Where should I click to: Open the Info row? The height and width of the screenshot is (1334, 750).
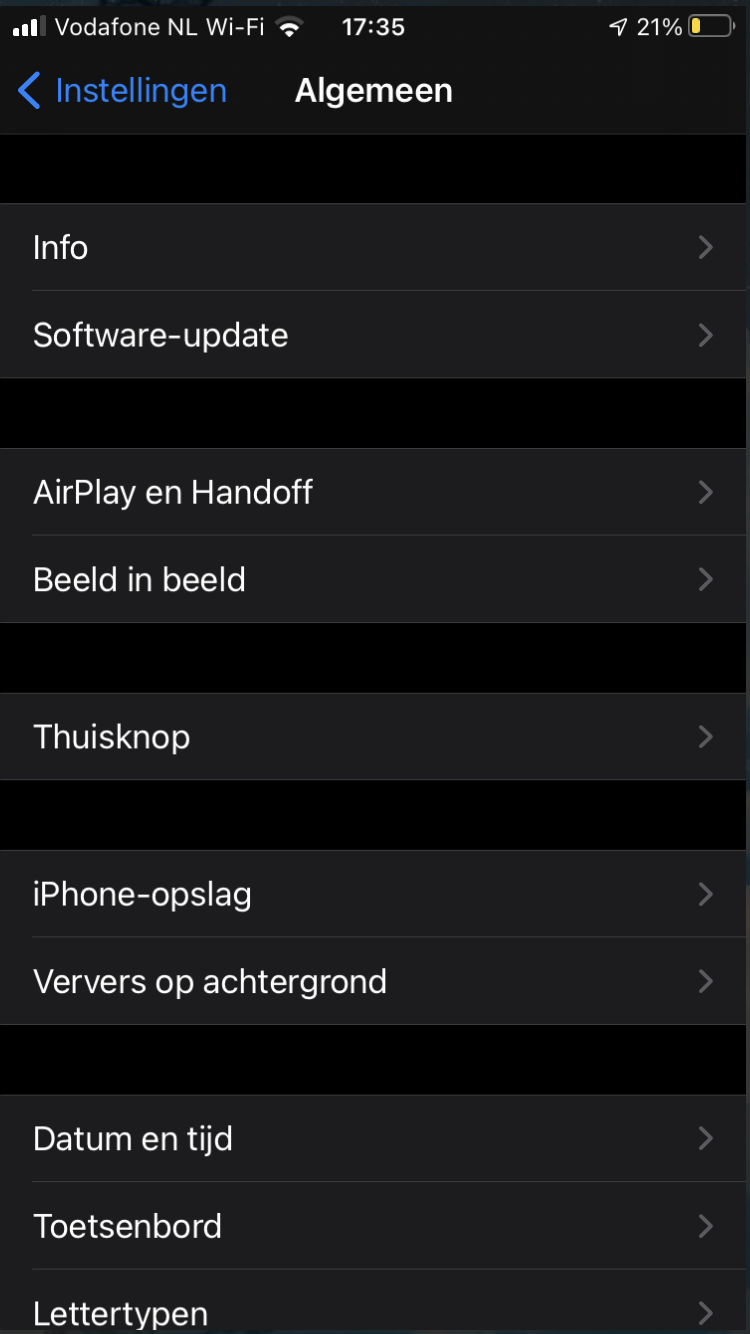click(x=374, y=248)
